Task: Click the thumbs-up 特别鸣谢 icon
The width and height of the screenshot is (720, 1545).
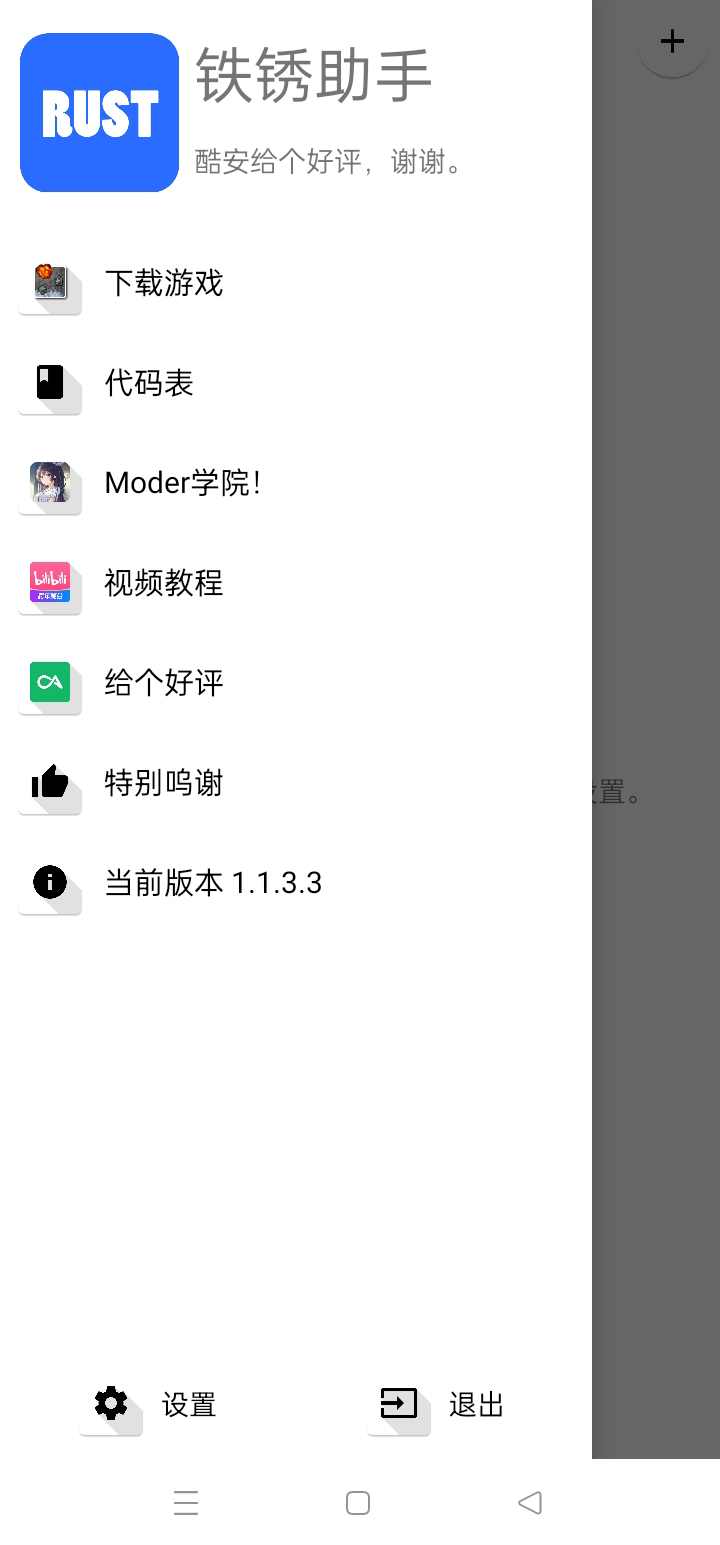Action: pos(50,784)
